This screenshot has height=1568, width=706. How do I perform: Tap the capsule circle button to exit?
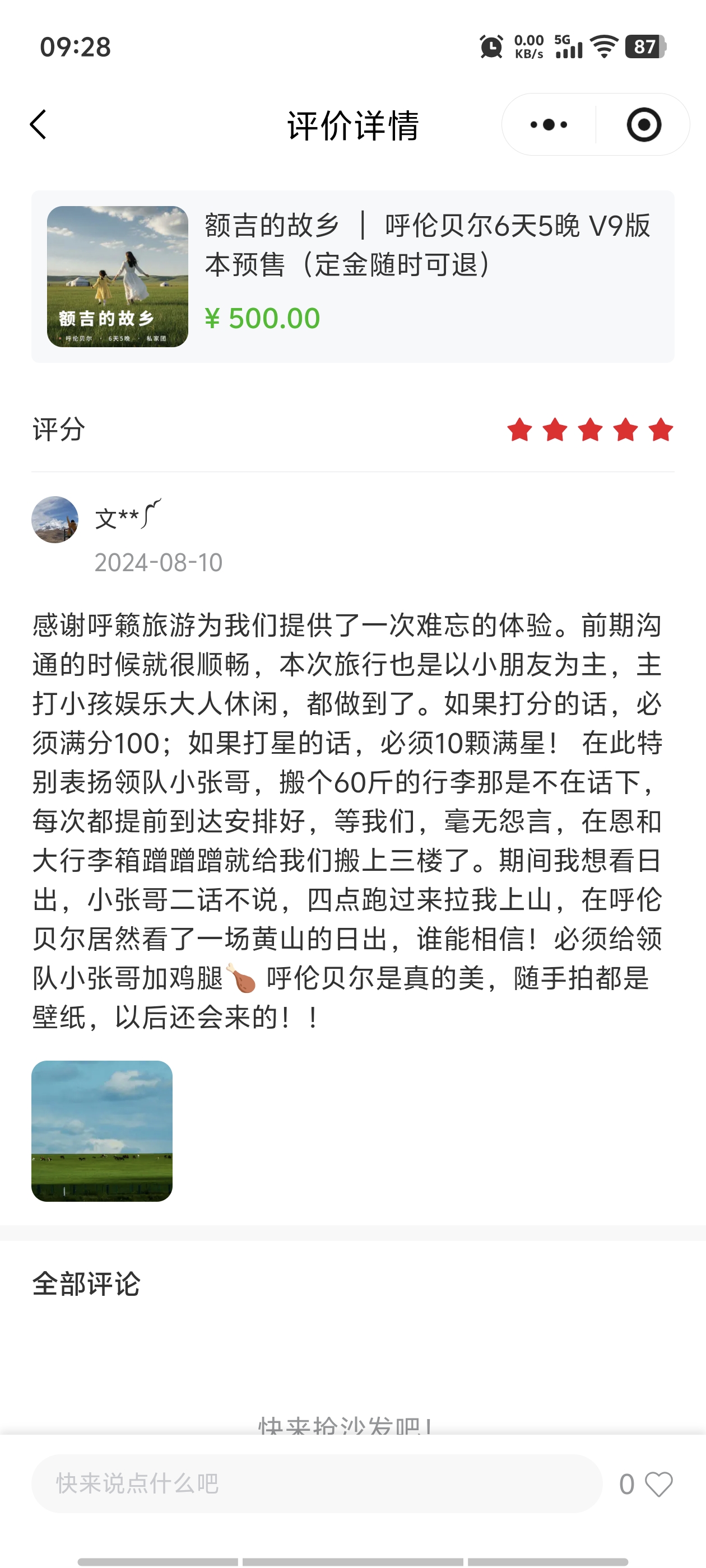point(643,124)
